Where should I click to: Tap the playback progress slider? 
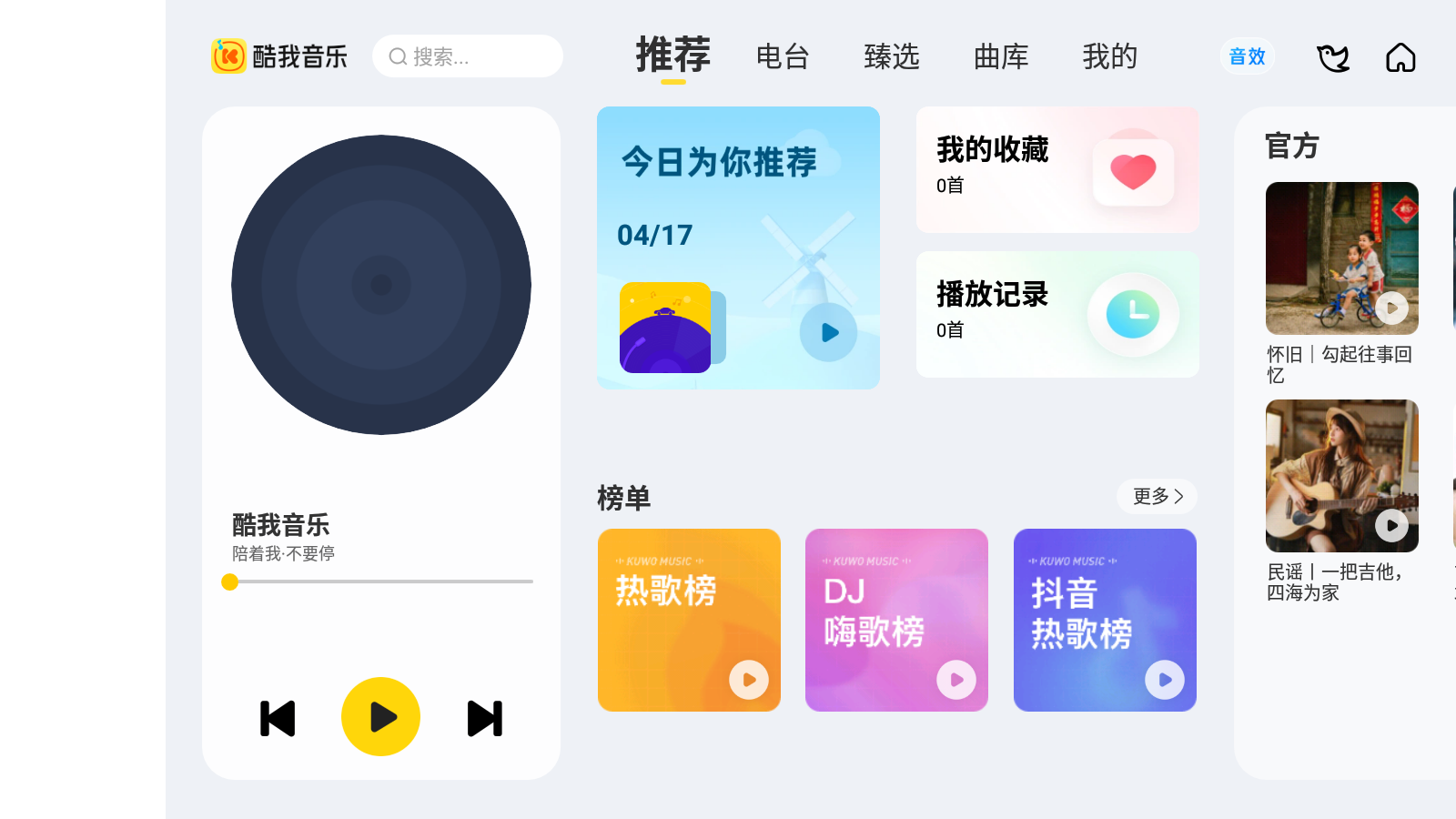(380, 581)
